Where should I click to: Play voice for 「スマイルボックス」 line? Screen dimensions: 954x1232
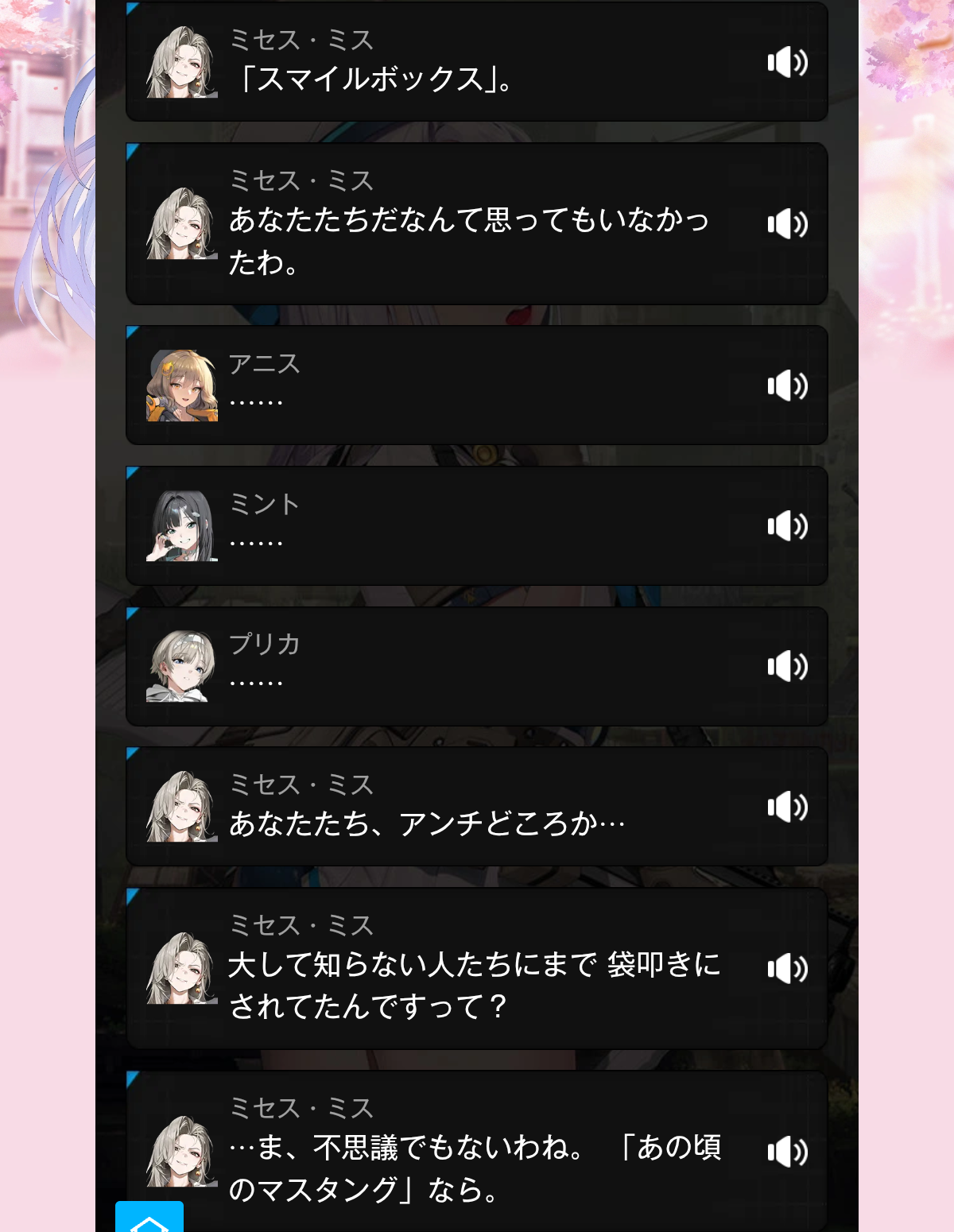[x=787, y=62]
